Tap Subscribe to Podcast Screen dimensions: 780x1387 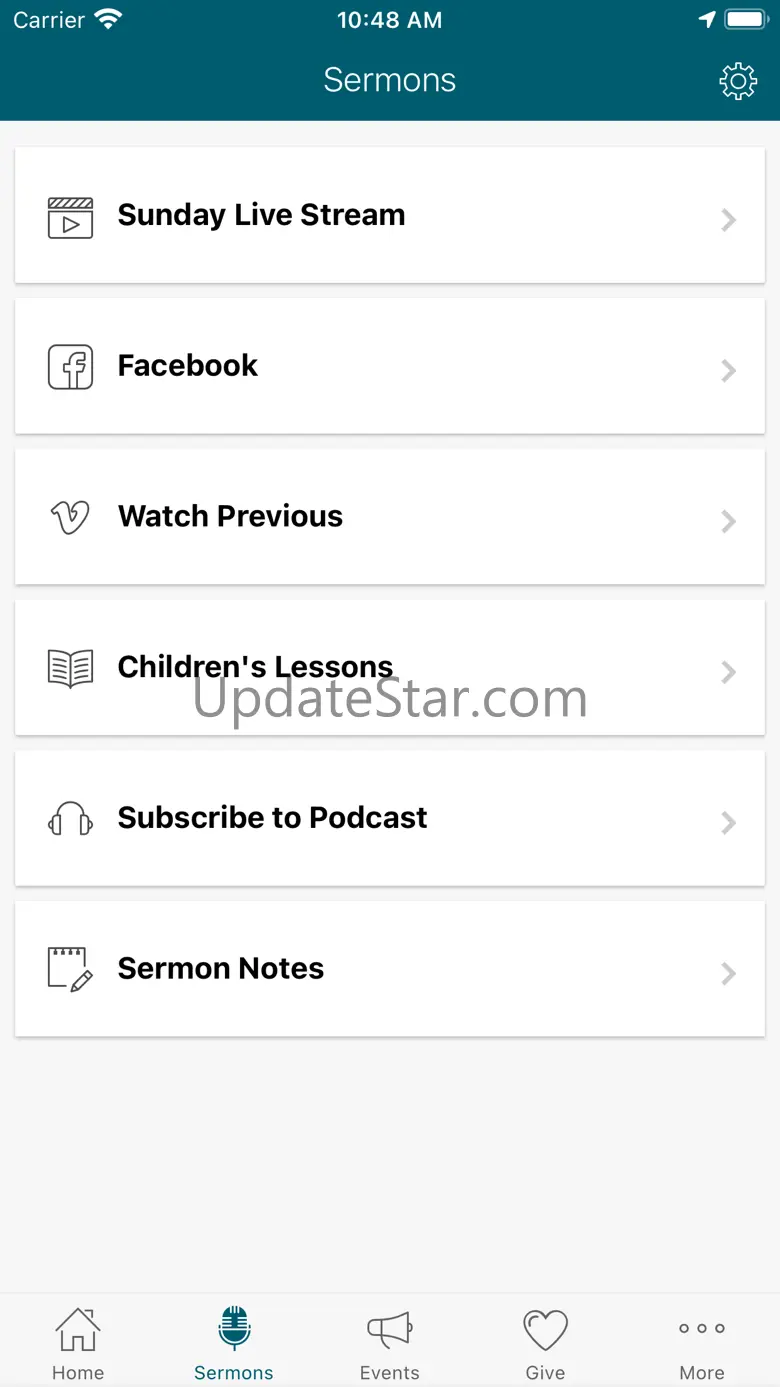[x=390, y=818]
